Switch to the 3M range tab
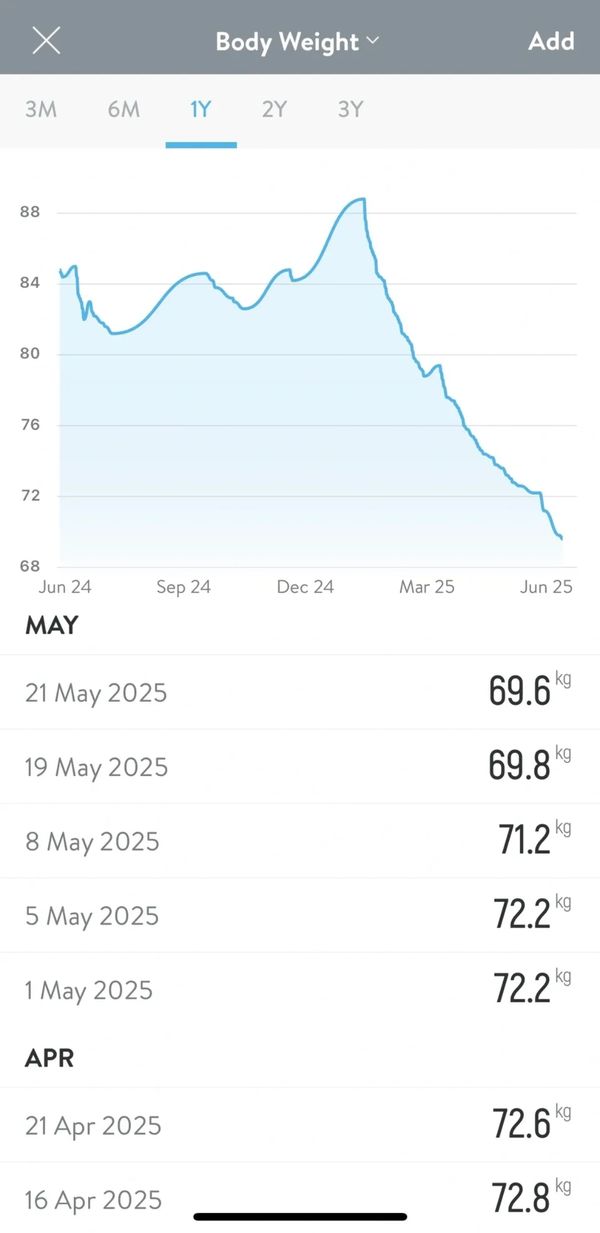 (41, 110)
